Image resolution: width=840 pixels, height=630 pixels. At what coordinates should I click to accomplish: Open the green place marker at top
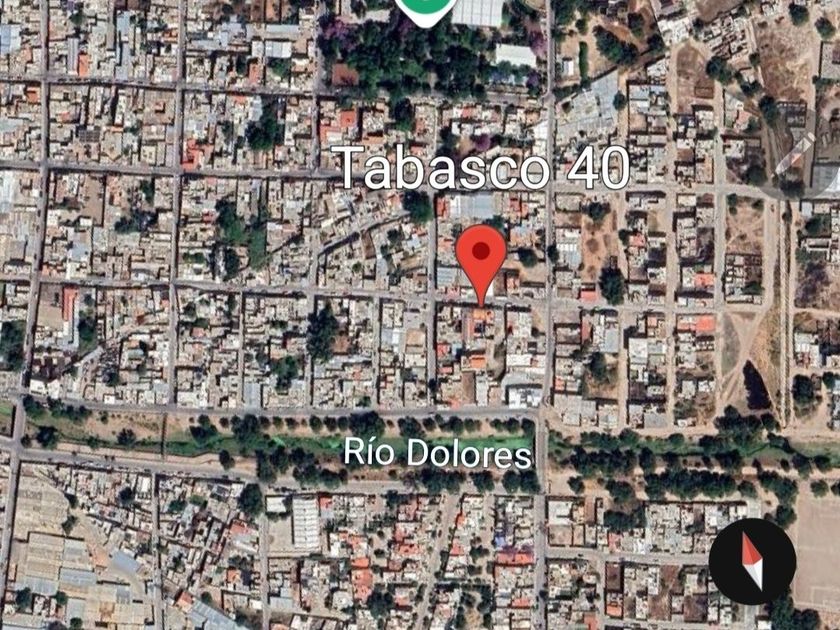(x=425, y=8)
